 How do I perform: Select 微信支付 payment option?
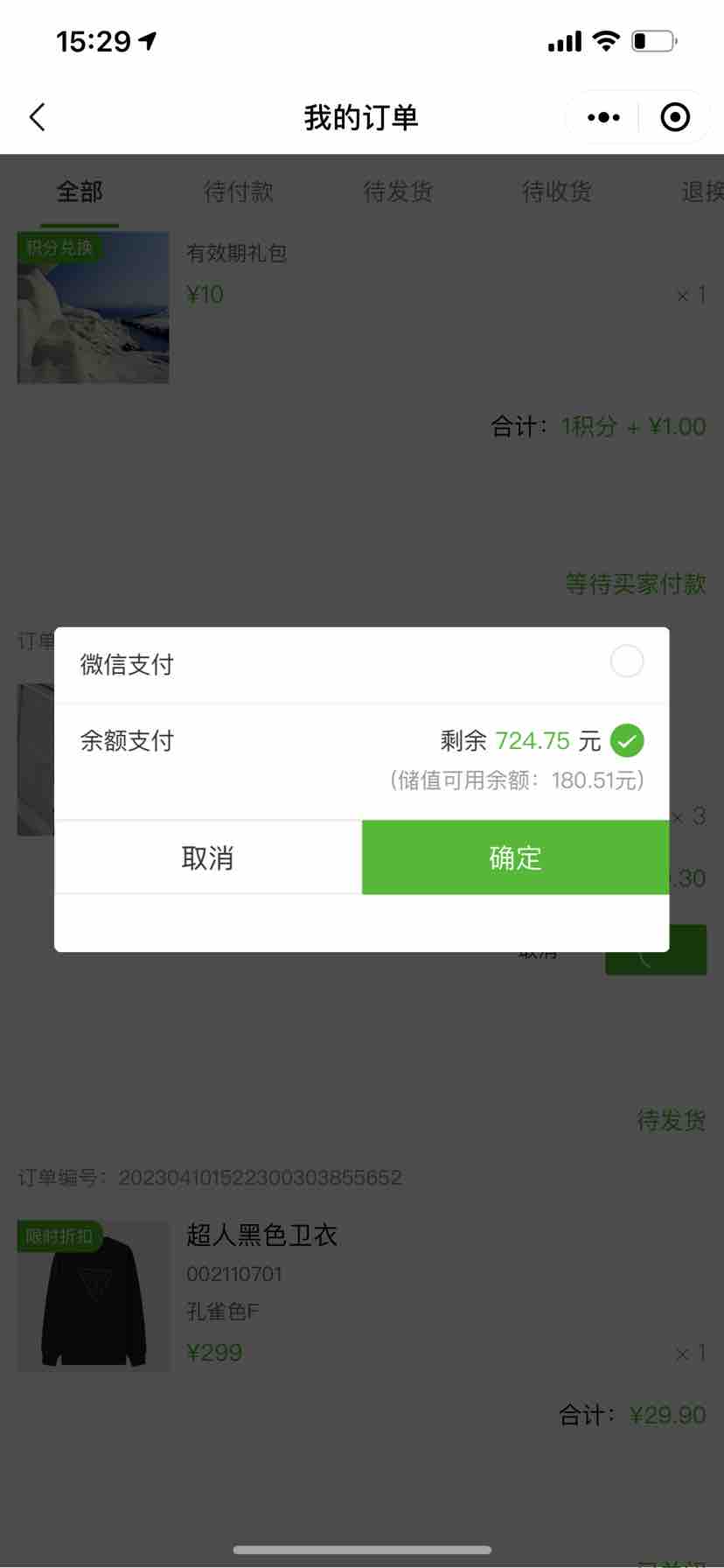626,661
